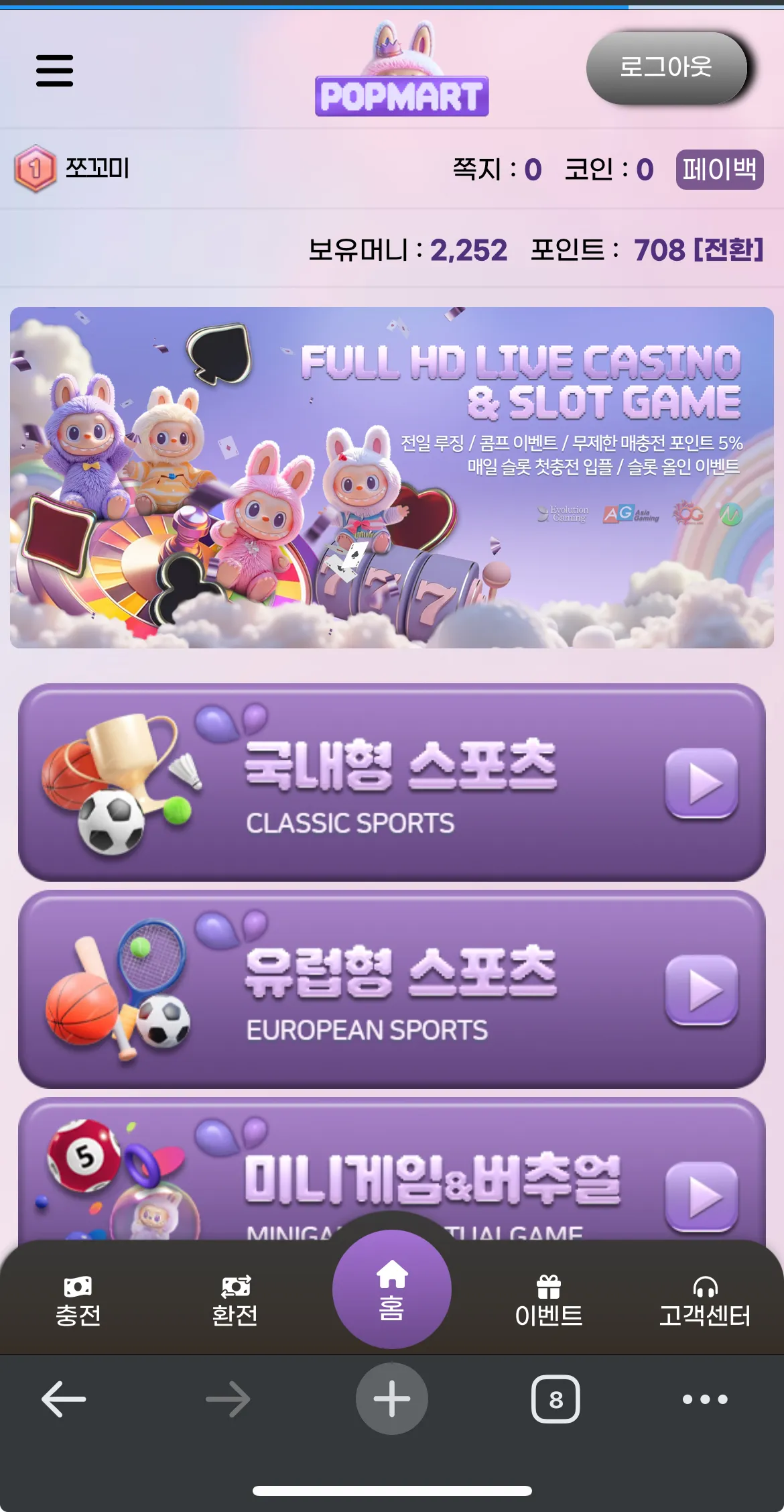View the 8 open tabs

(x=556, y=1399)
